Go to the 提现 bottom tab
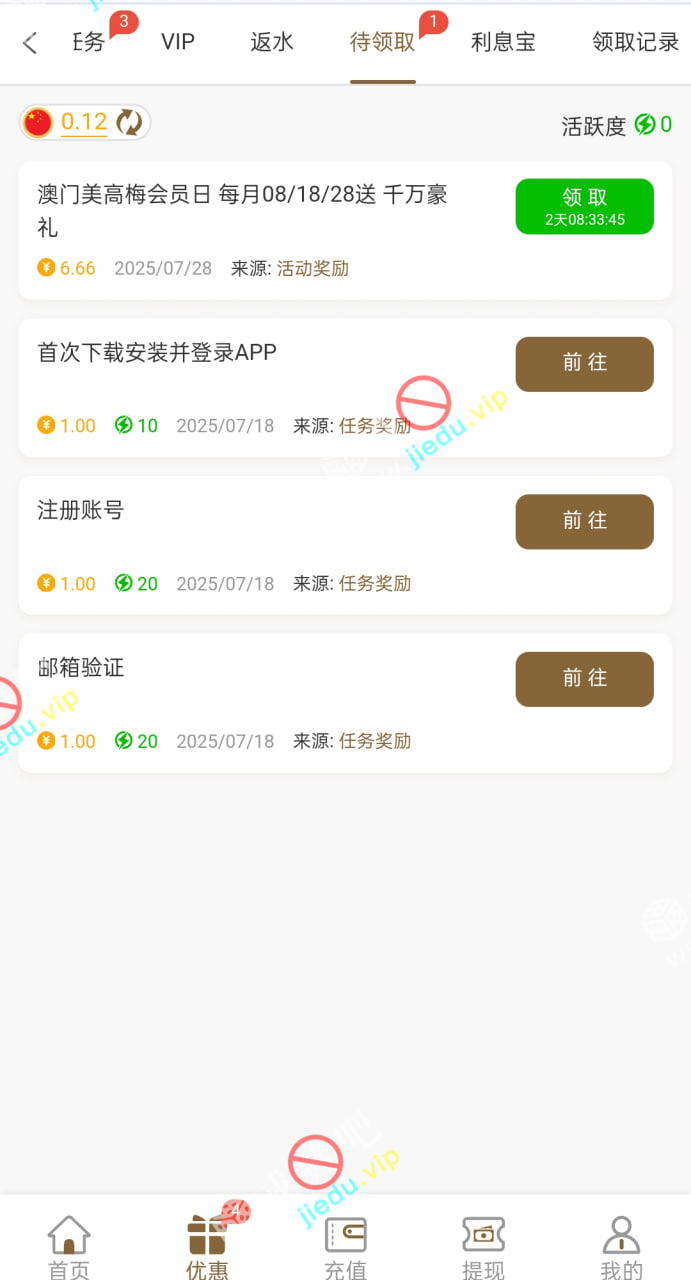The width and height of the screenshot is (691, 1280). point(483,1245)
